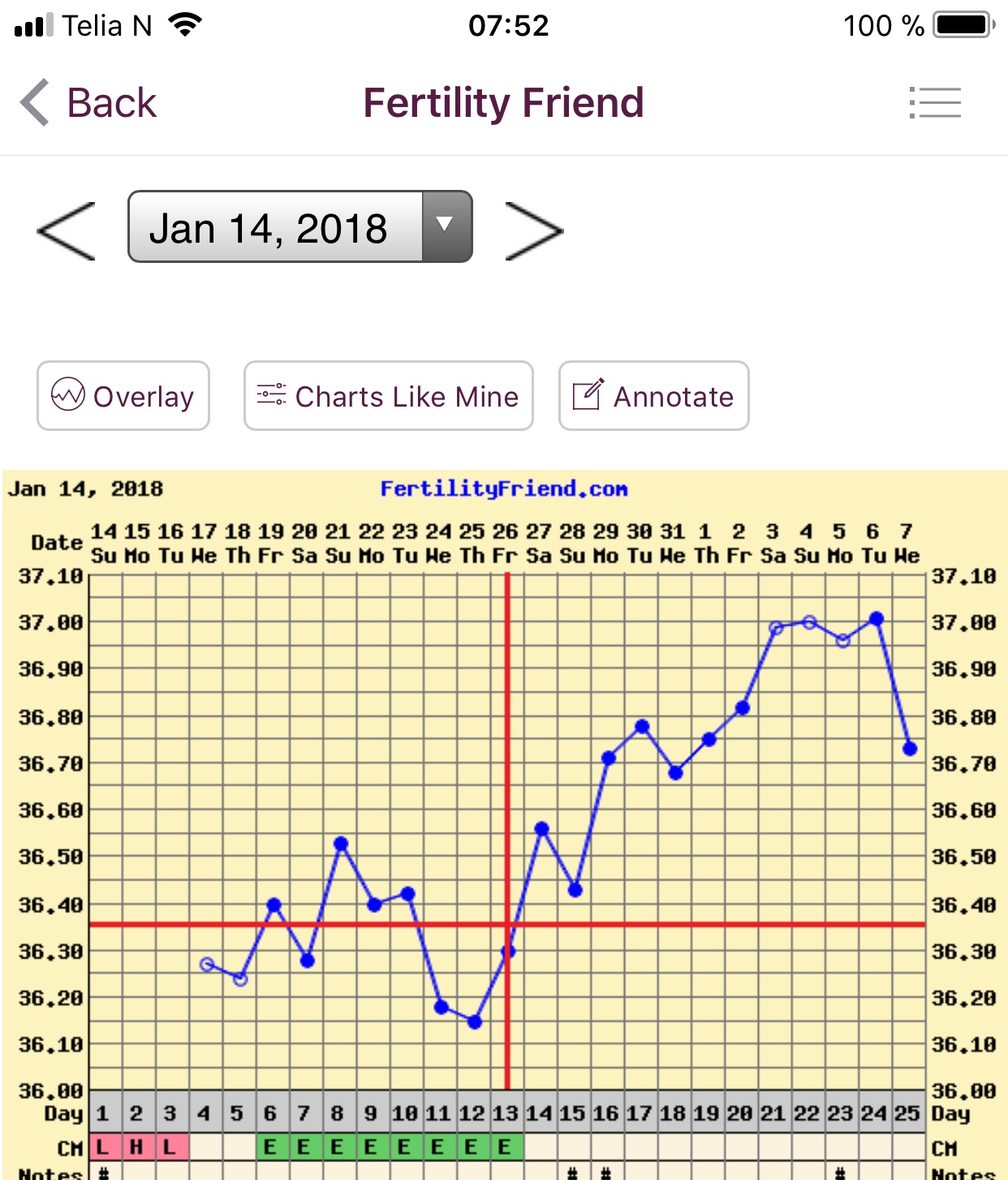Open the list menu icon
Image resolution: width=1008 pixels, height=1180 pixels.
point(935,103)
